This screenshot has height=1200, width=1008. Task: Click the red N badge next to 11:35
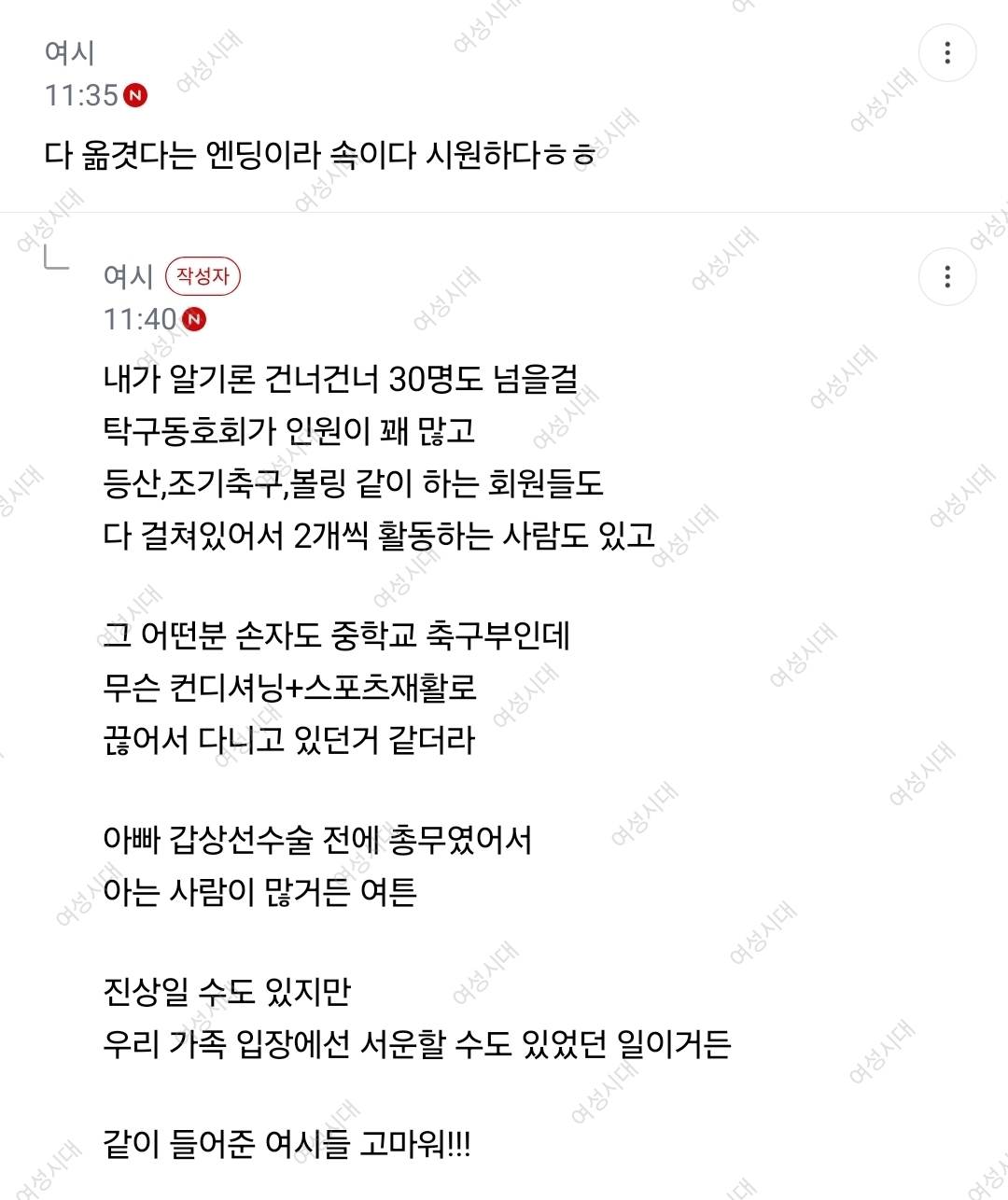point(136,93)
